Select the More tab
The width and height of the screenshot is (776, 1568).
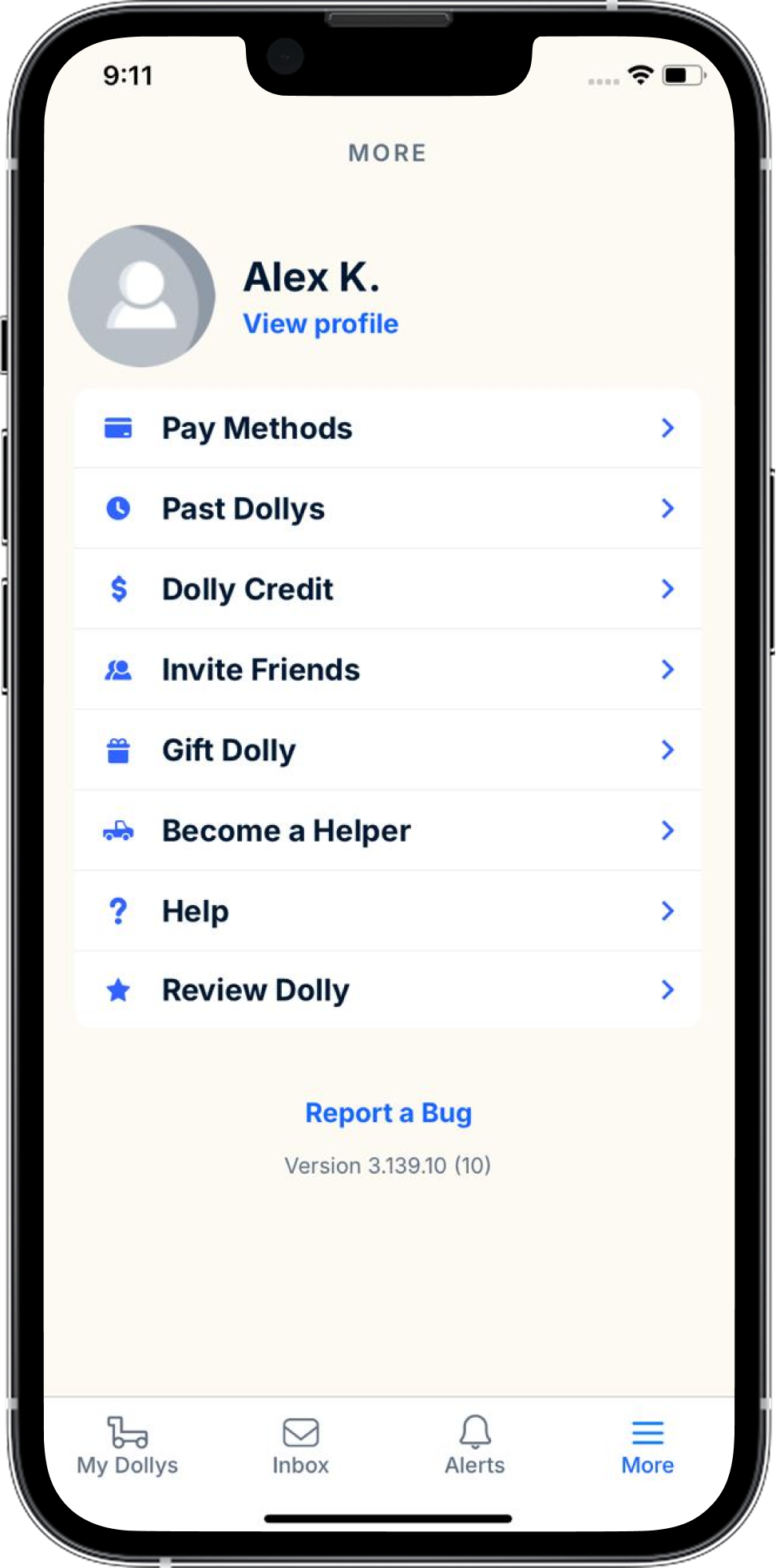[x=647, y=1447]
